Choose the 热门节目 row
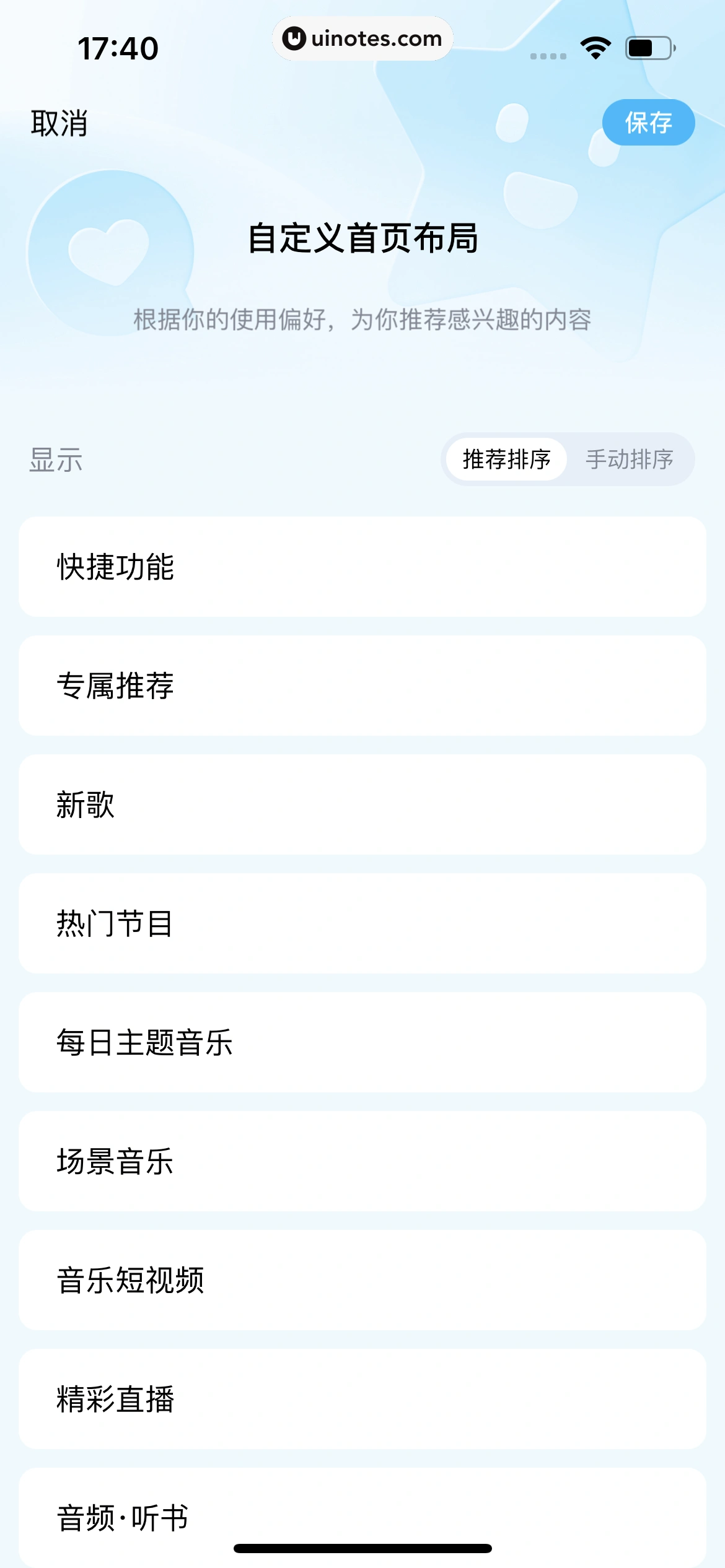725x1568 pixels. click(362, 923)
